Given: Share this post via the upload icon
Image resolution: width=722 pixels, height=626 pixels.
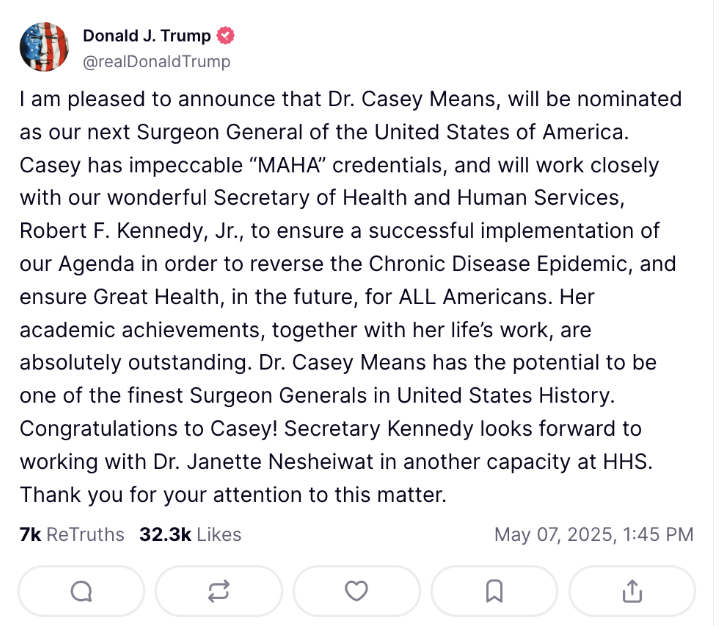Looking at the screenshot, I should click(631, 591).
